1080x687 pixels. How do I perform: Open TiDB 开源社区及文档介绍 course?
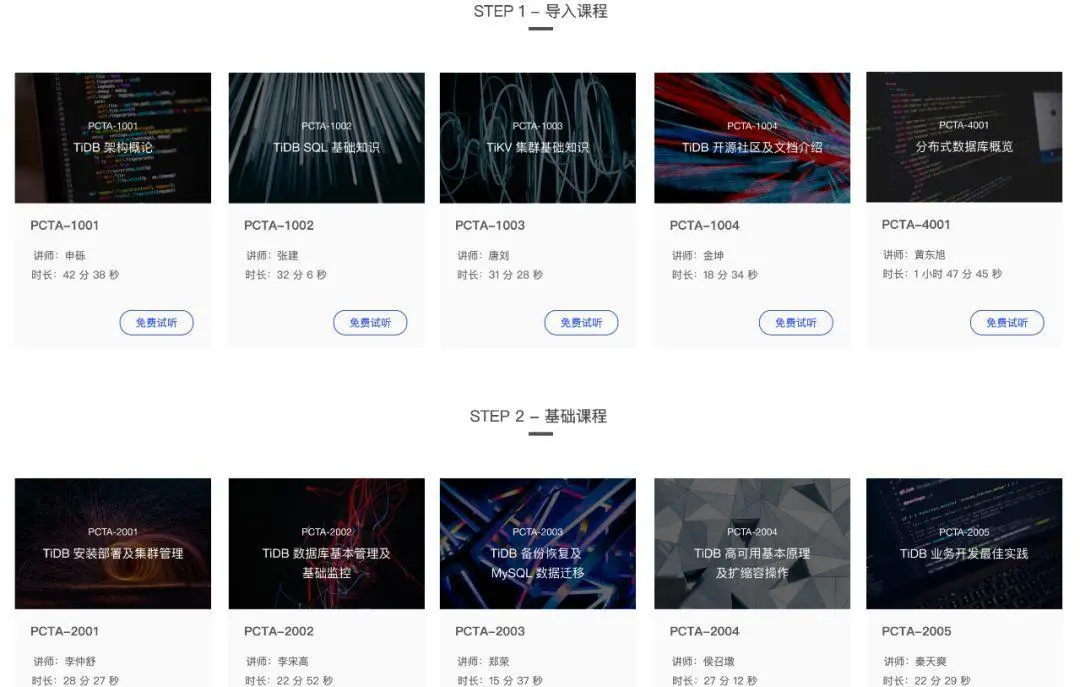[752, 138]
